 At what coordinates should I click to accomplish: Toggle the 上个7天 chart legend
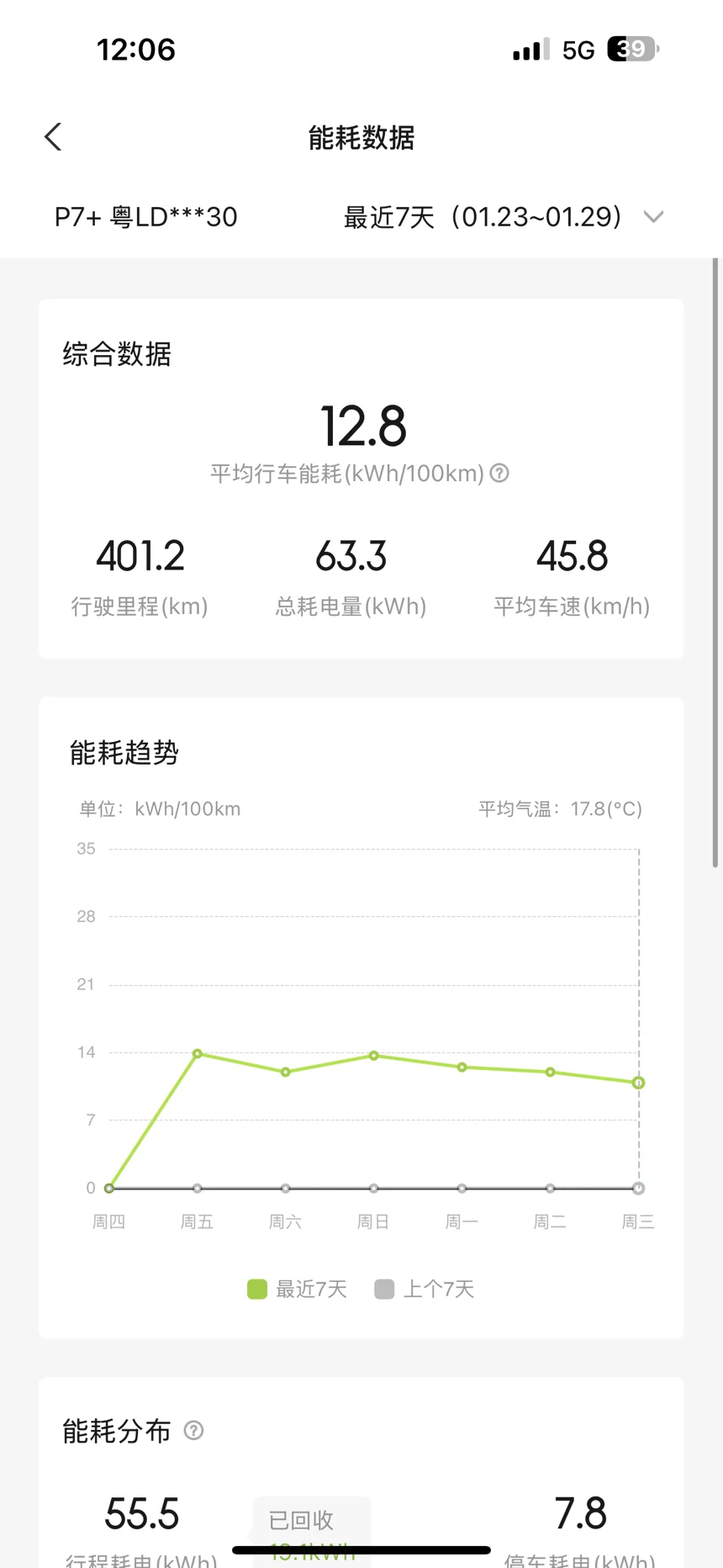pos(425,1289)
